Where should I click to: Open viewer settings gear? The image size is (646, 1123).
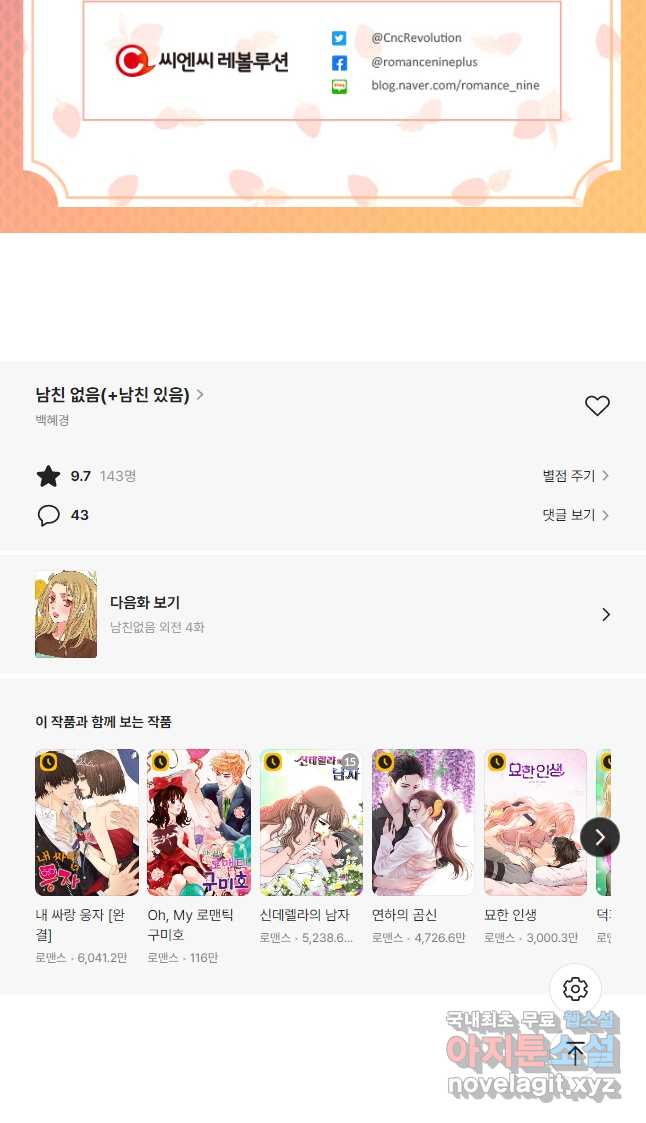[x=575, y=989]
